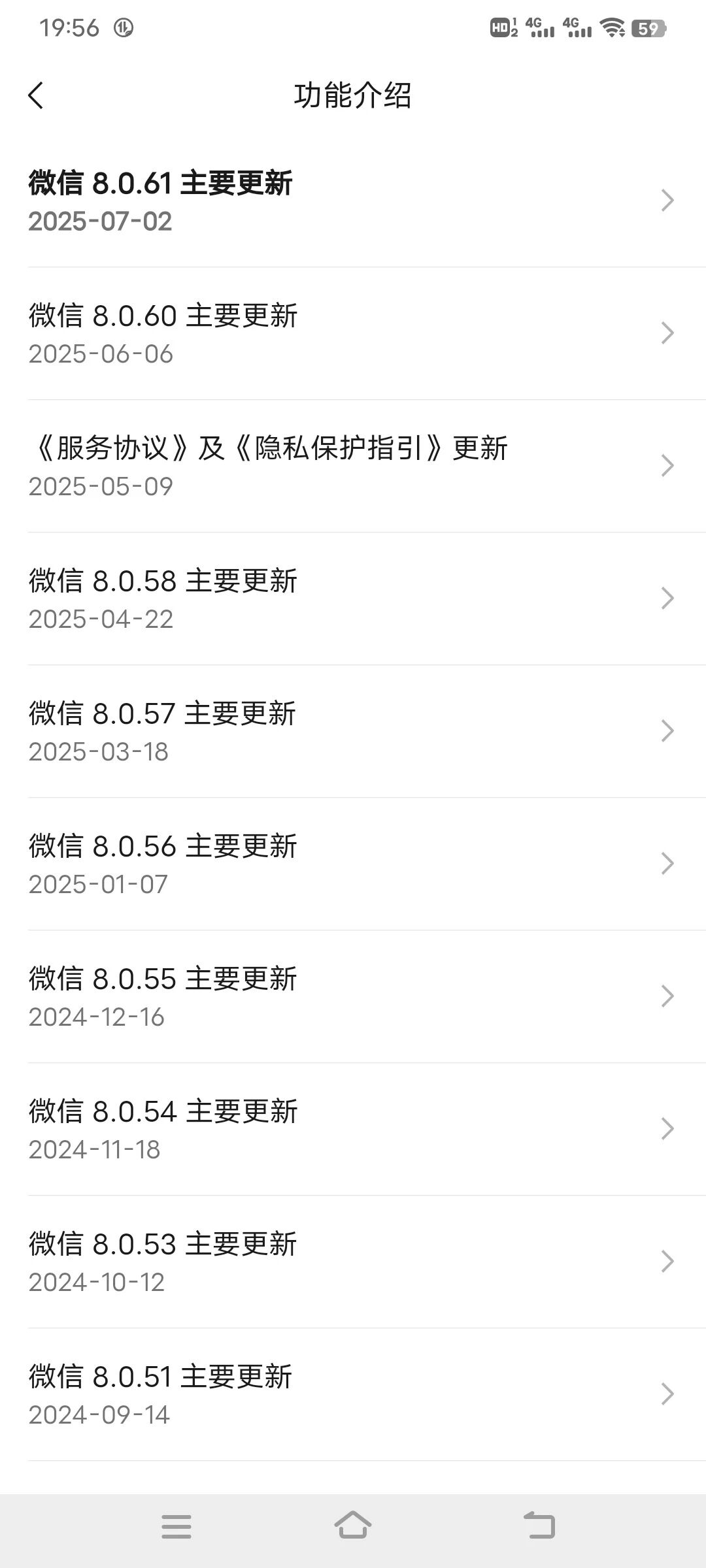706x1568 pixels.
Task: Select the 微信 8.0.58 主要更新 row
Action: tap(353, 598)
